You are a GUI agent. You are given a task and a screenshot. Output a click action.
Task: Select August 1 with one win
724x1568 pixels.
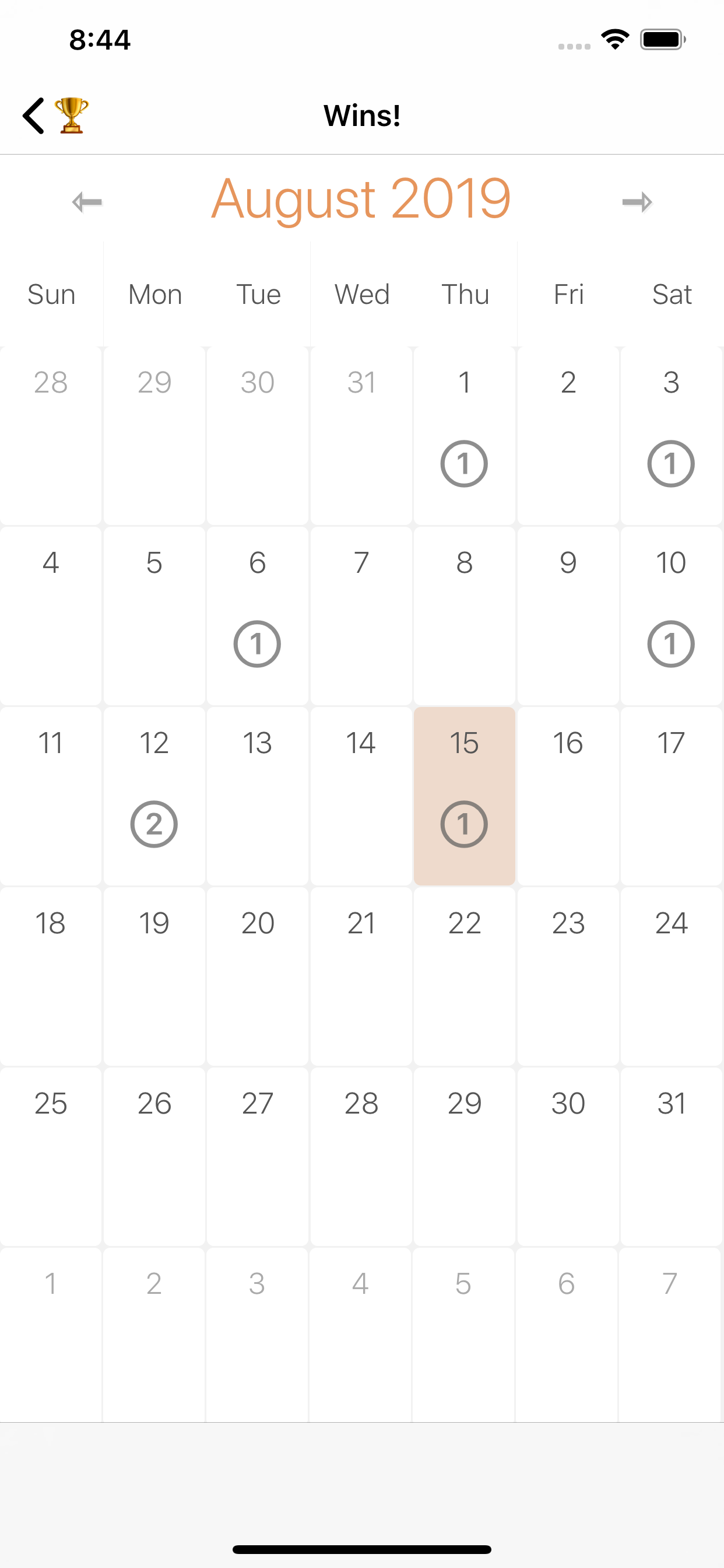(464, 436)
